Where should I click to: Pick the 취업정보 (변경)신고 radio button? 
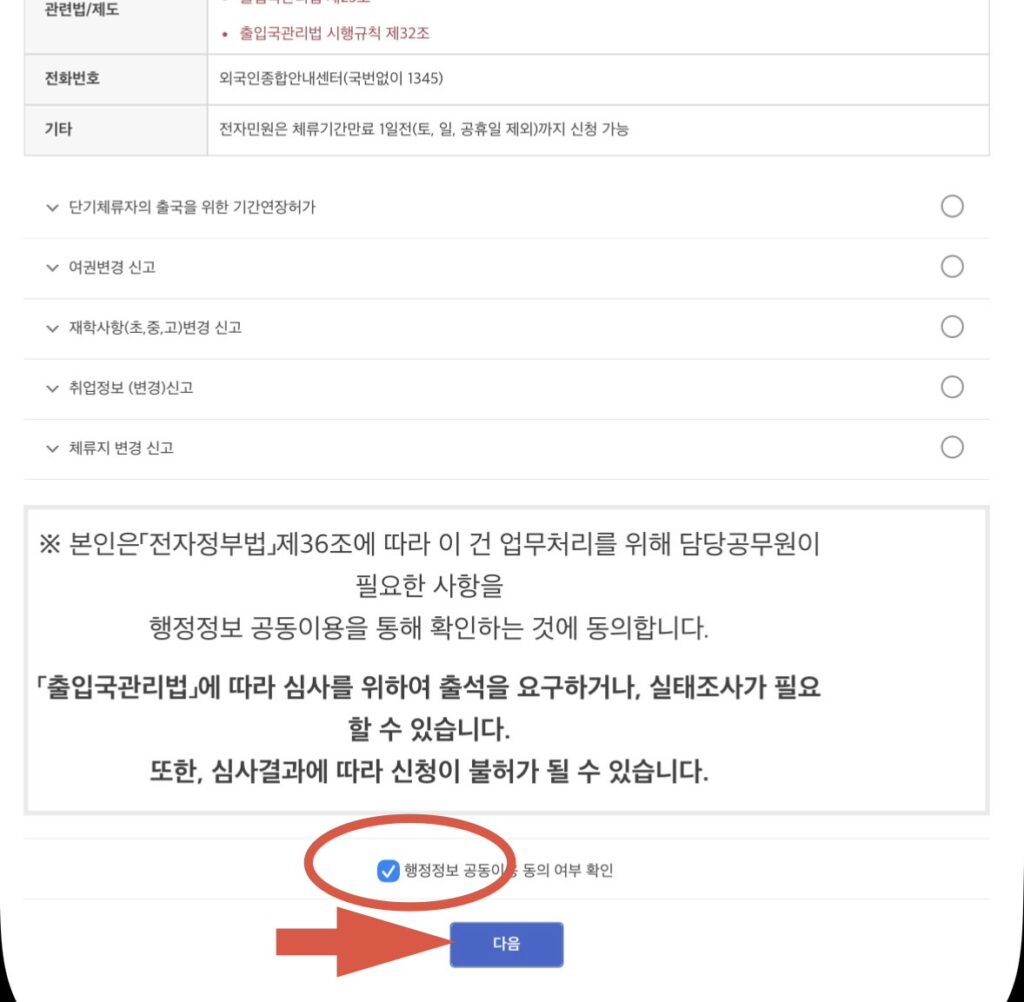[x=952, y=387]
